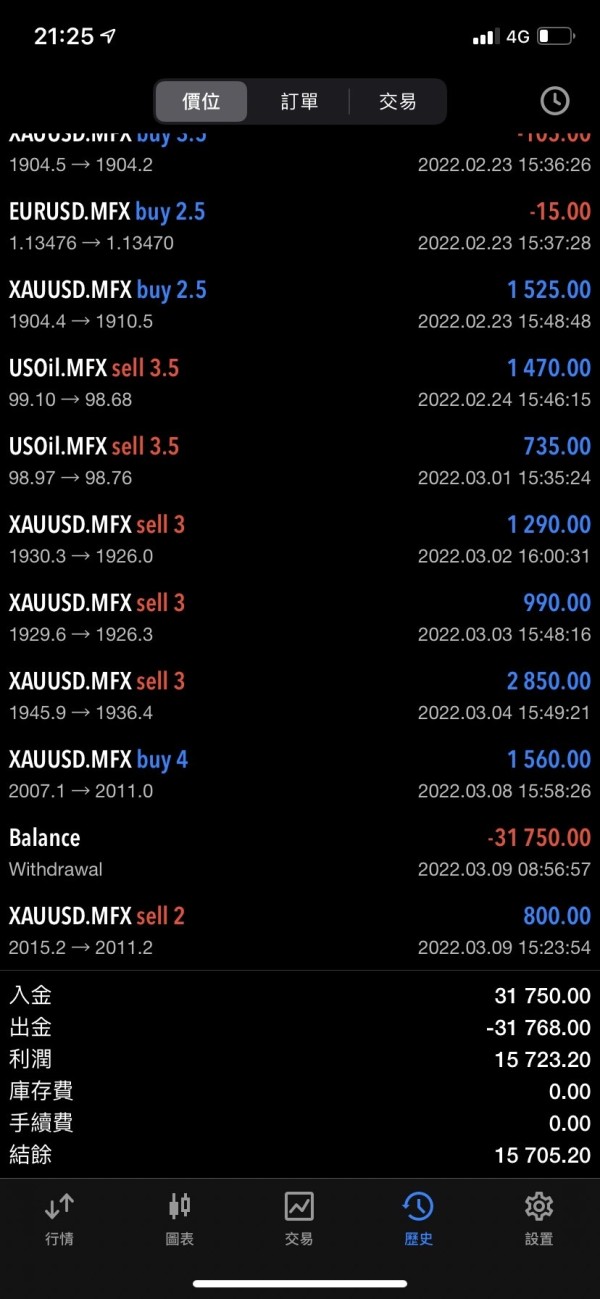Open the XAUUSD.MFX buy 4 trade

pyautogui.click(x=300, y=774)
